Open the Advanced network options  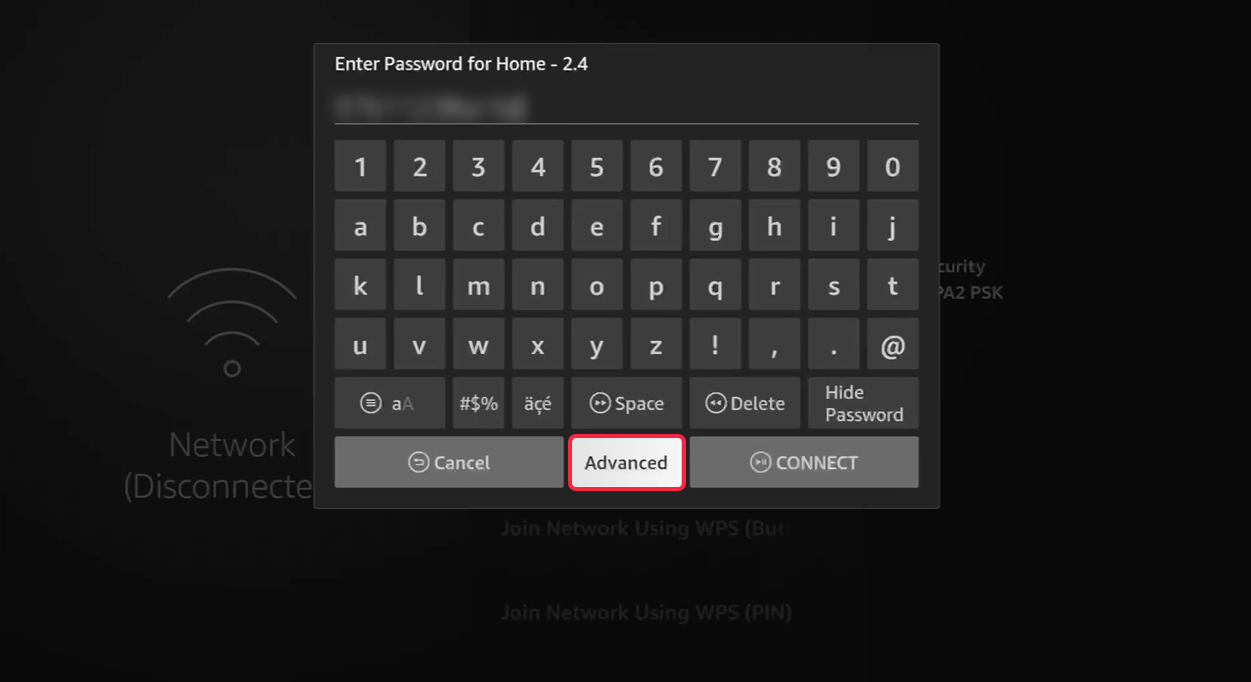pyautogui.click(x=626, y=463)
